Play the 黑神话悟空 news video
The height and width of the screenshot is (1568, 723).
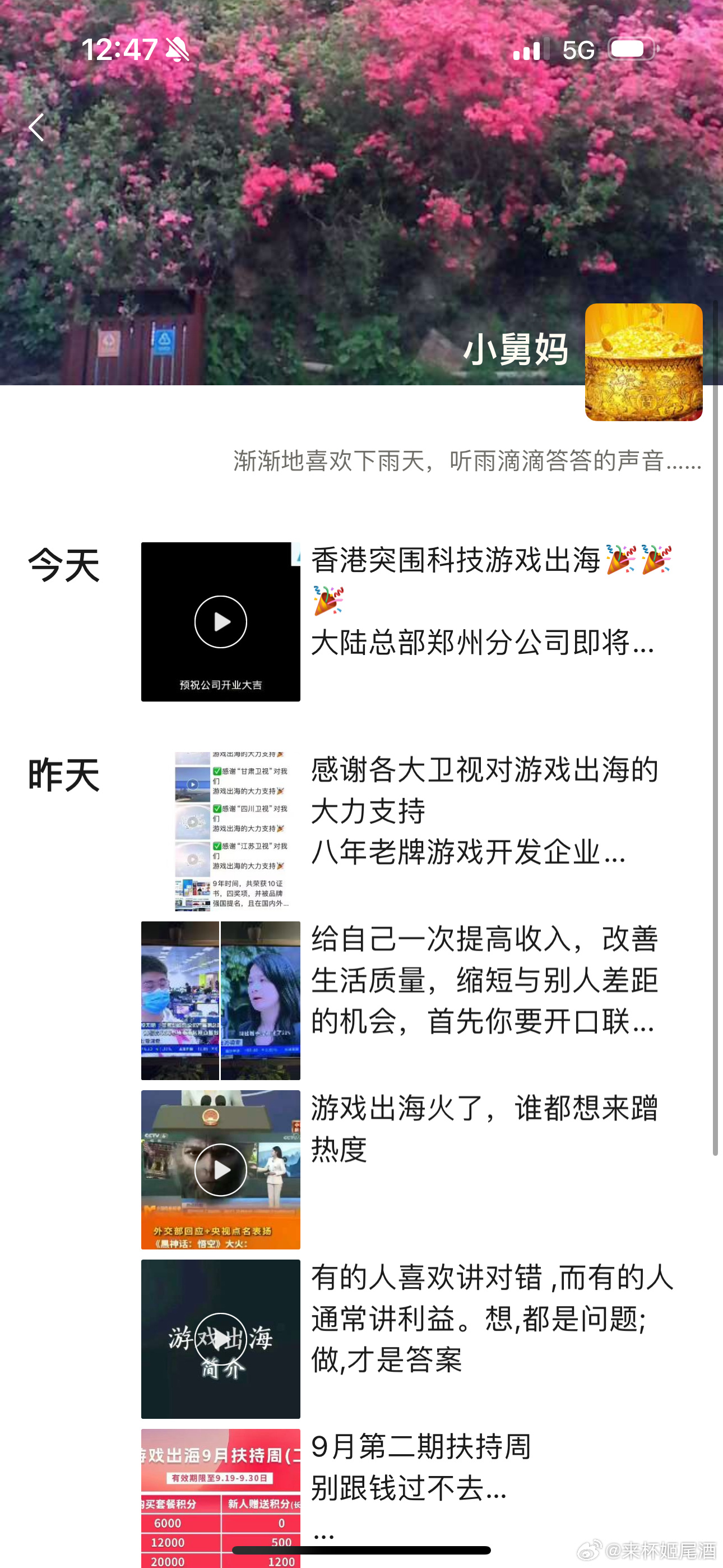[220, 1169]
